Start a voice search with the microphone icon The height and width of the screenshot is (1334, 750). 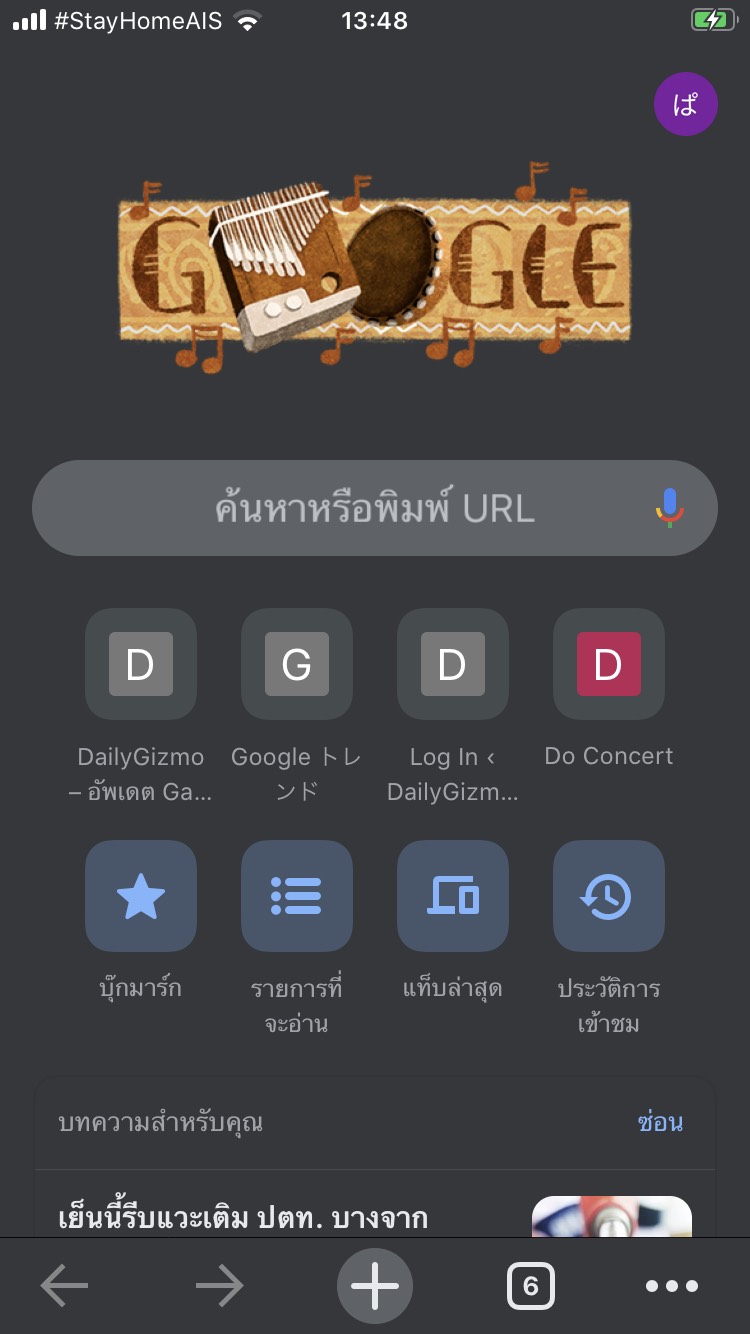pos(668,509)
